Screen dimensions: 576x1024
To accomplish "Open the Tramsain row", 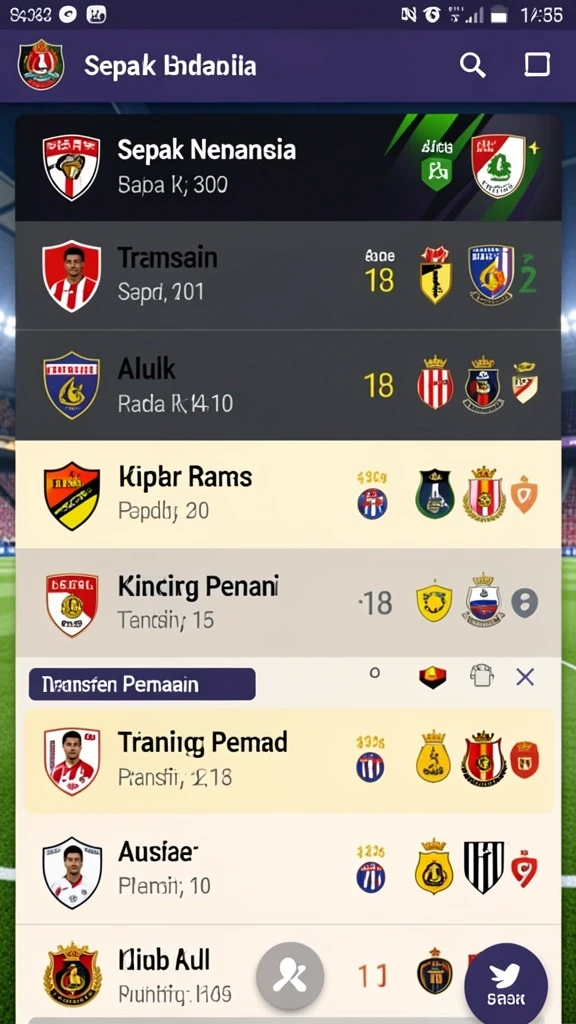I will point(288,275).
